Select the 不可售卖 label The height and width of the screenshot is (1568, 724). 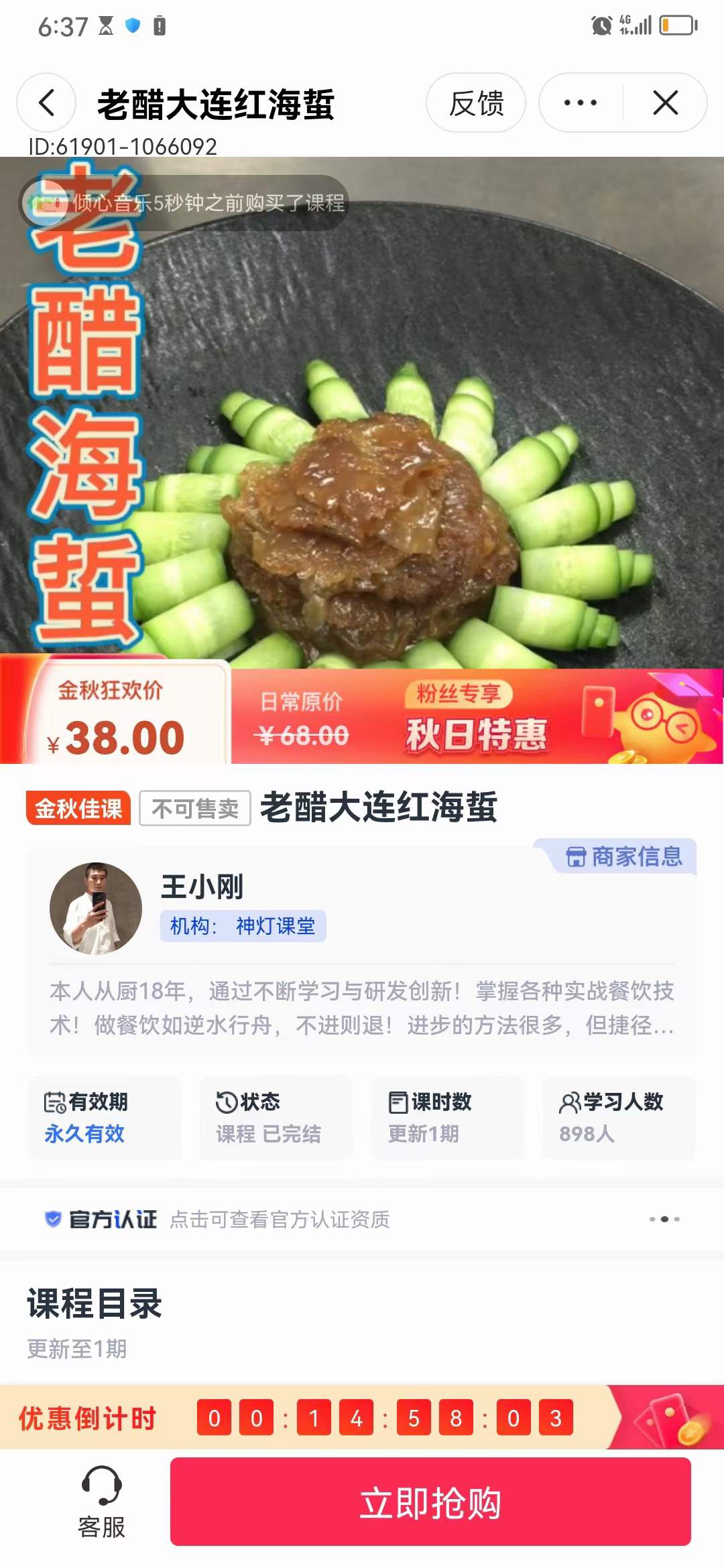pos(194,809)
